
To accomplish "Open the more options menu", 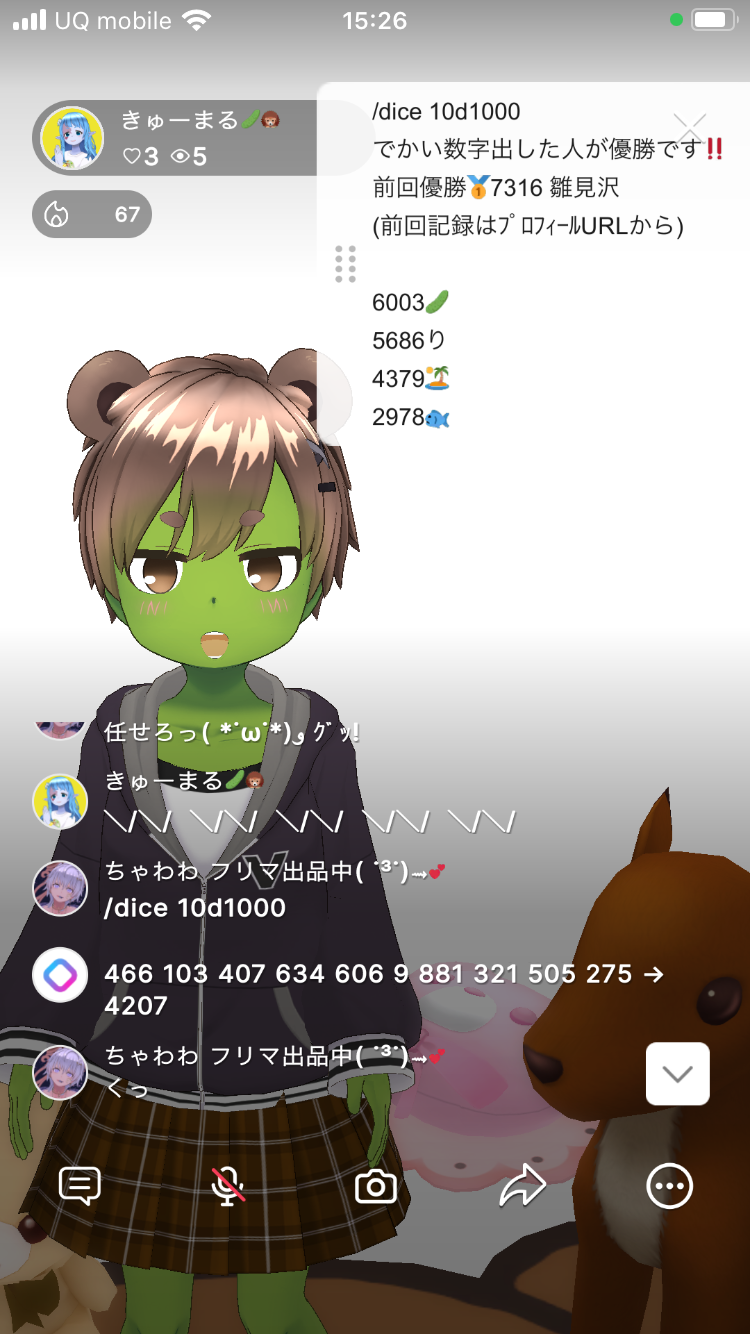I will pos(669,1187).
